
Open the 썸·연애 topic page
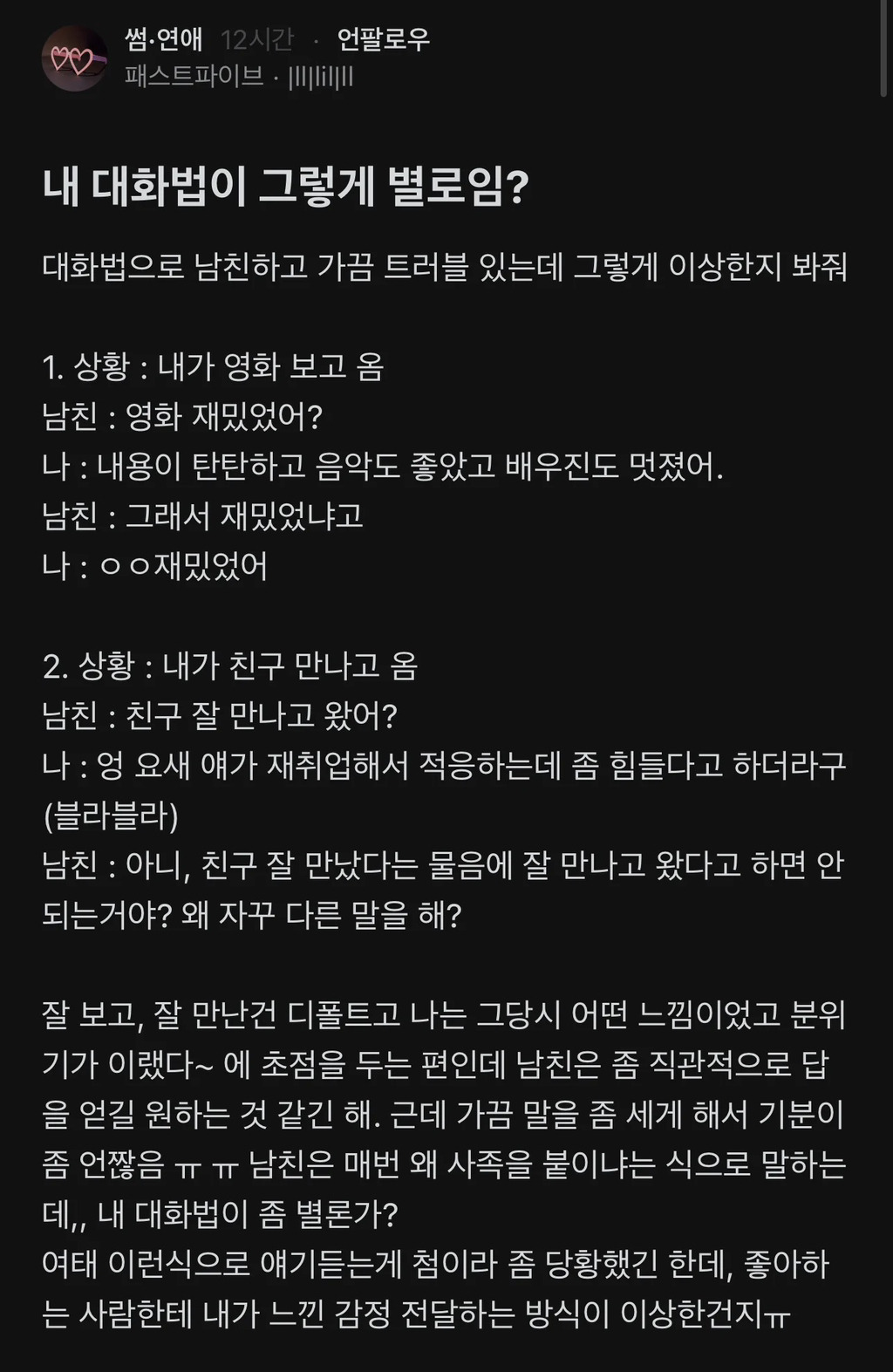point(164,39)
